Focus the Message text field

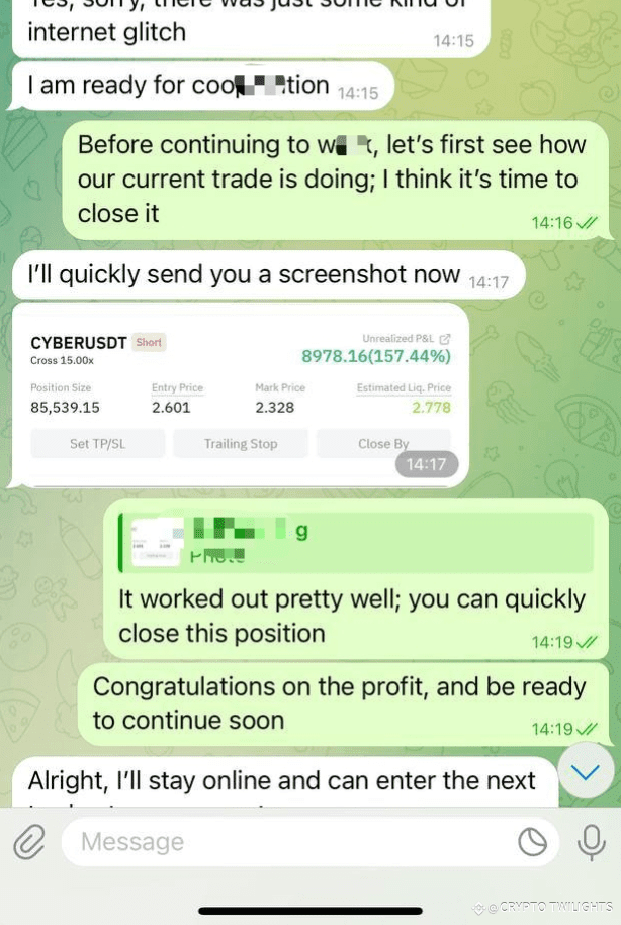point(290,842)
